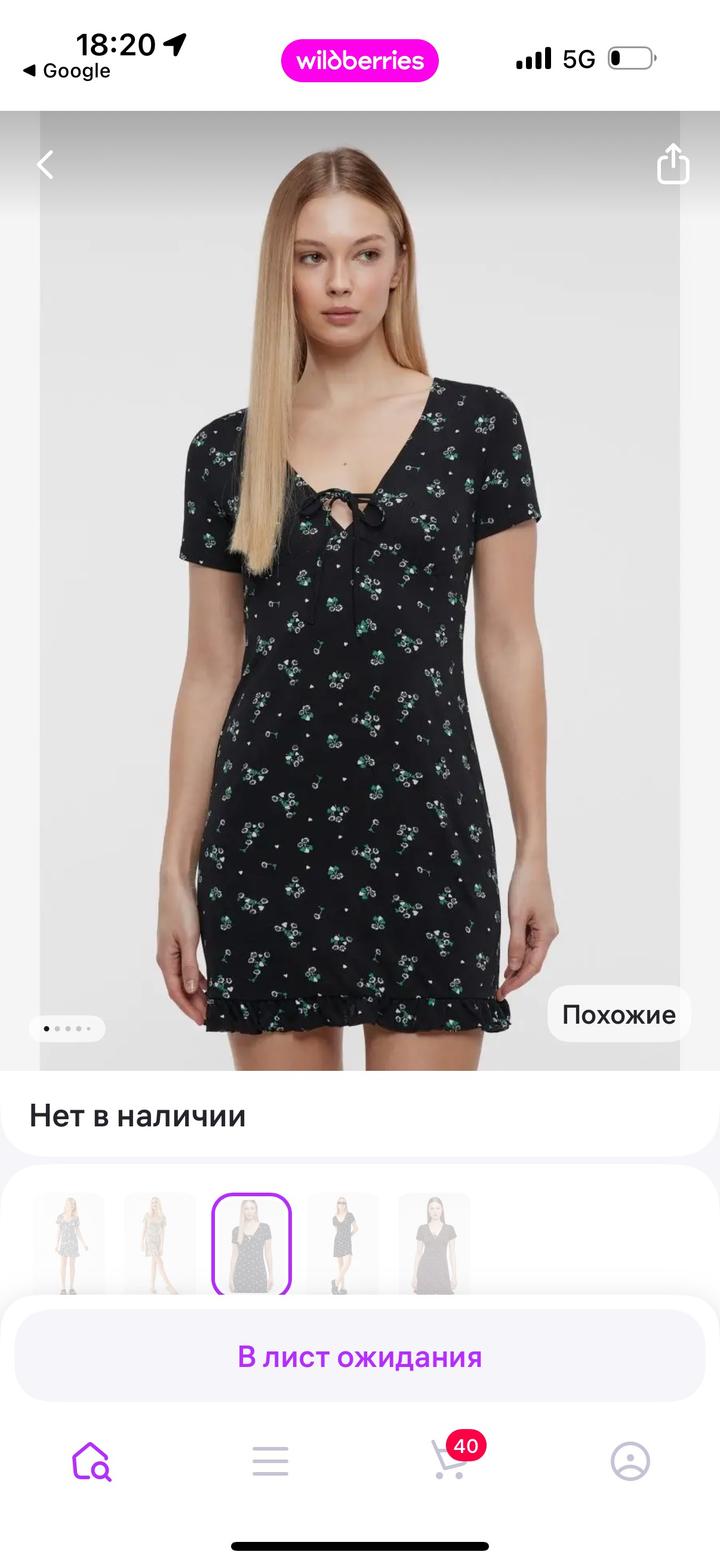Select the last polka-dot dress variant thumbnail
The height and width of the screenshot is (1565, 720).
[433, 1243]
